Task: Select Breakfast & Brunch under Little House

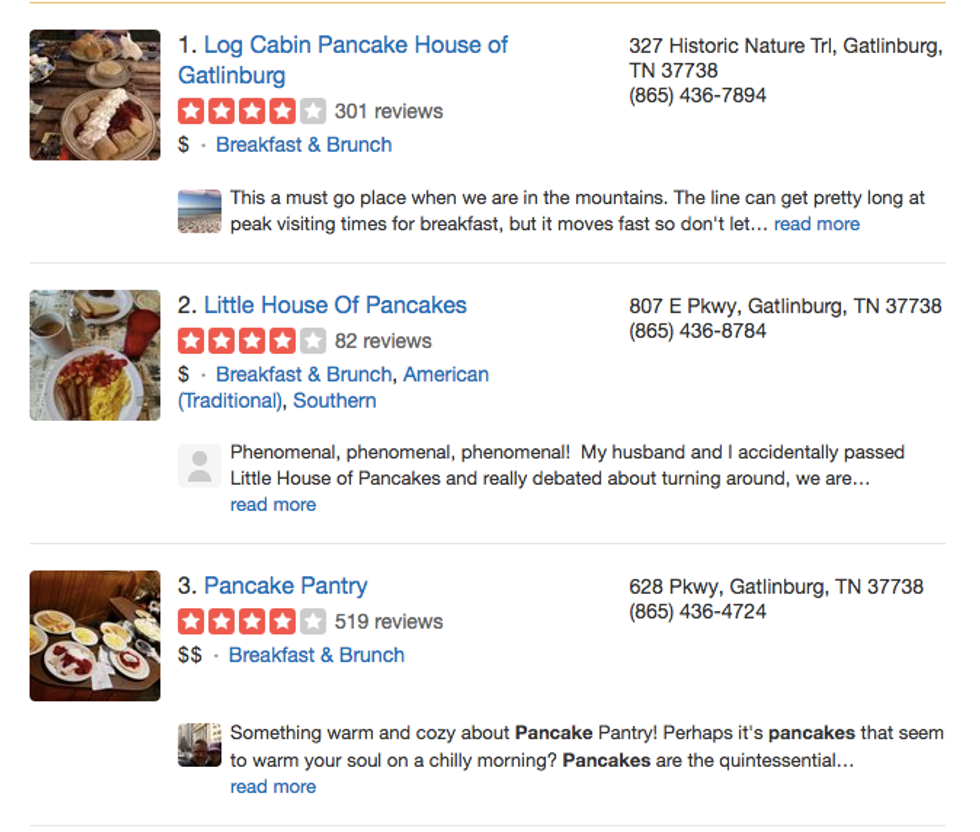Action: point(303,375)
